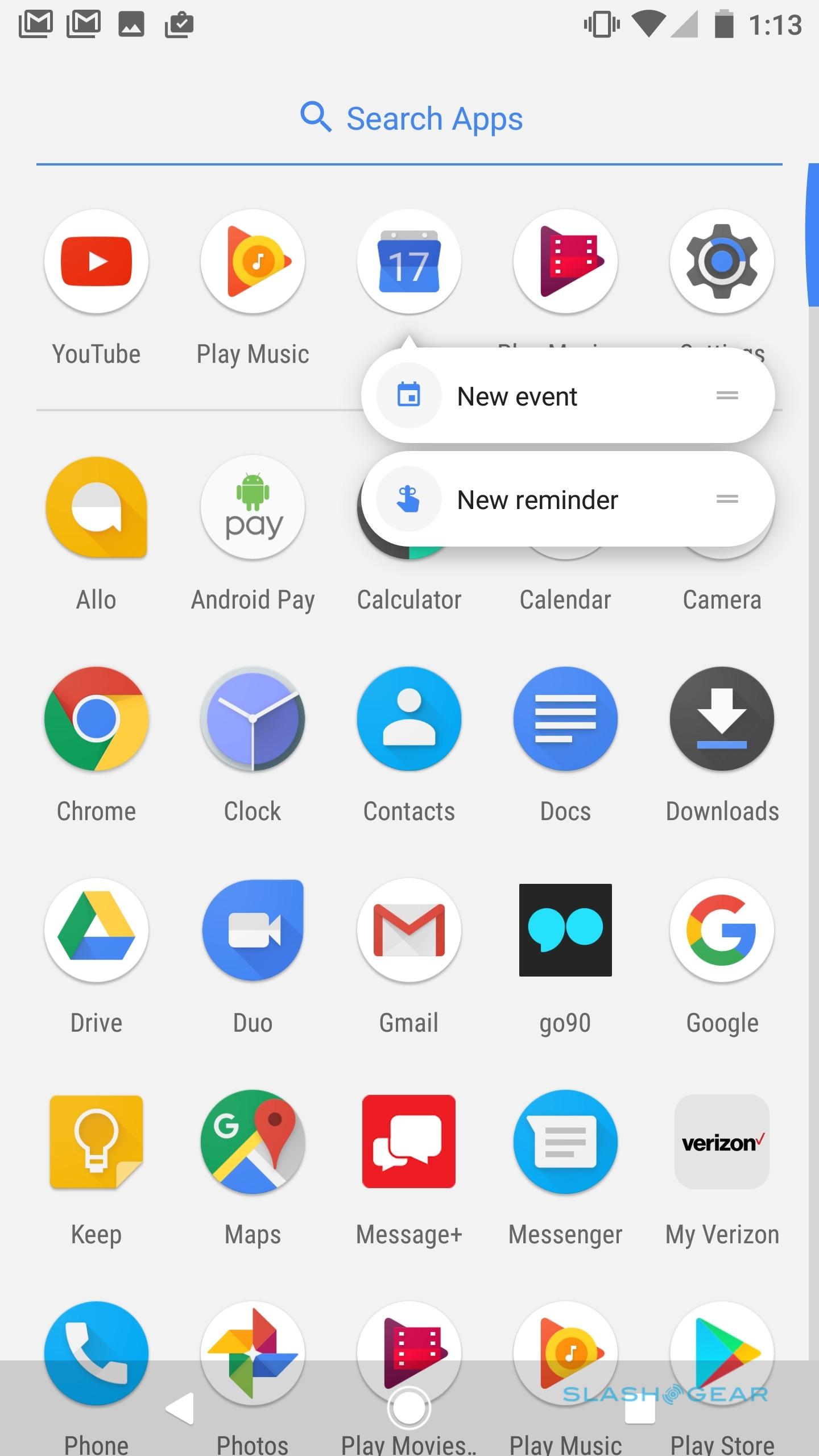The image size is (819, 1456).
Task: Open the Search Apps field
Action: tap(409, 119)
